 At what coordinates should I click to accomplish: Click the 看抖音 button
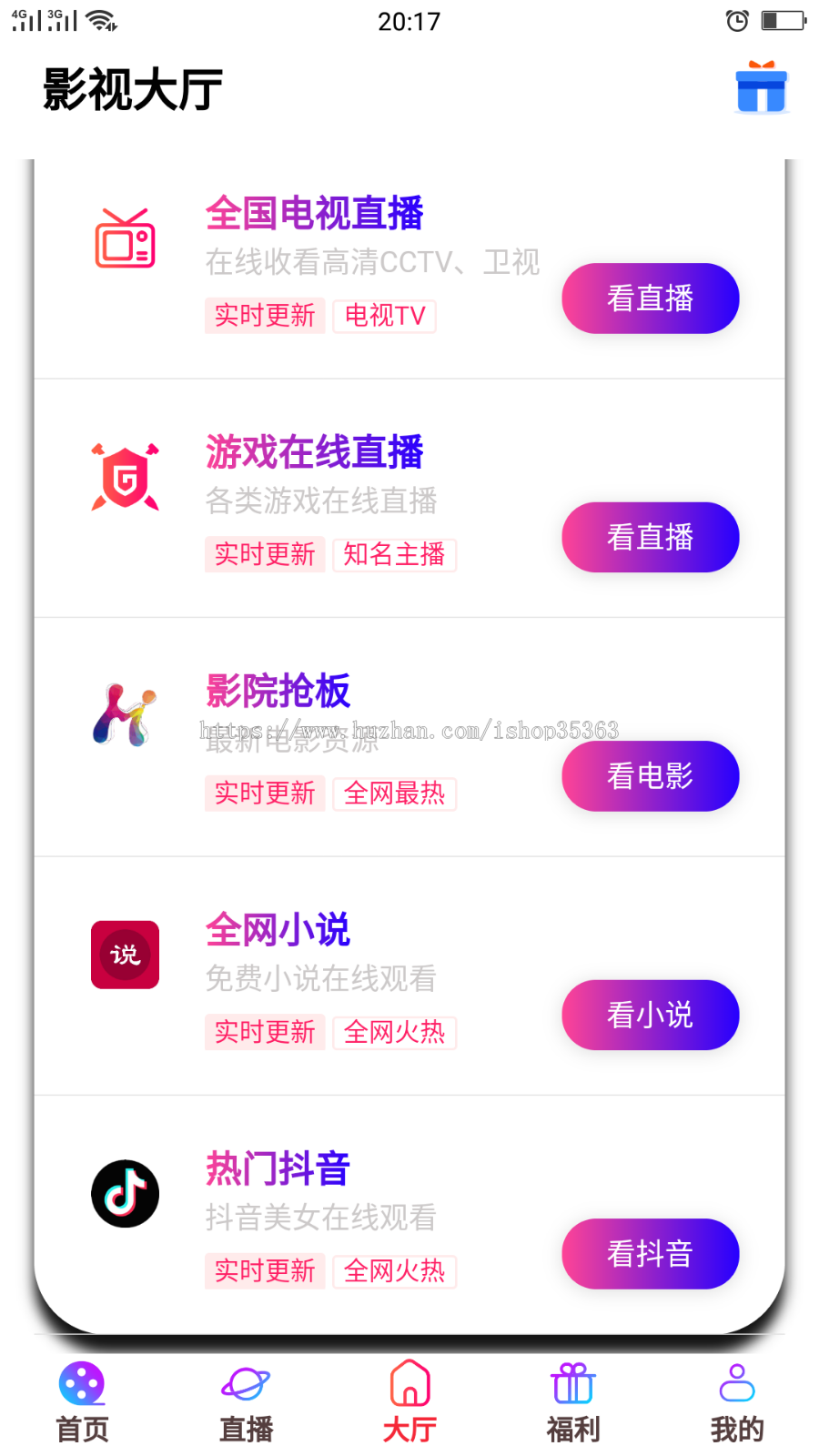point(650,1254)
